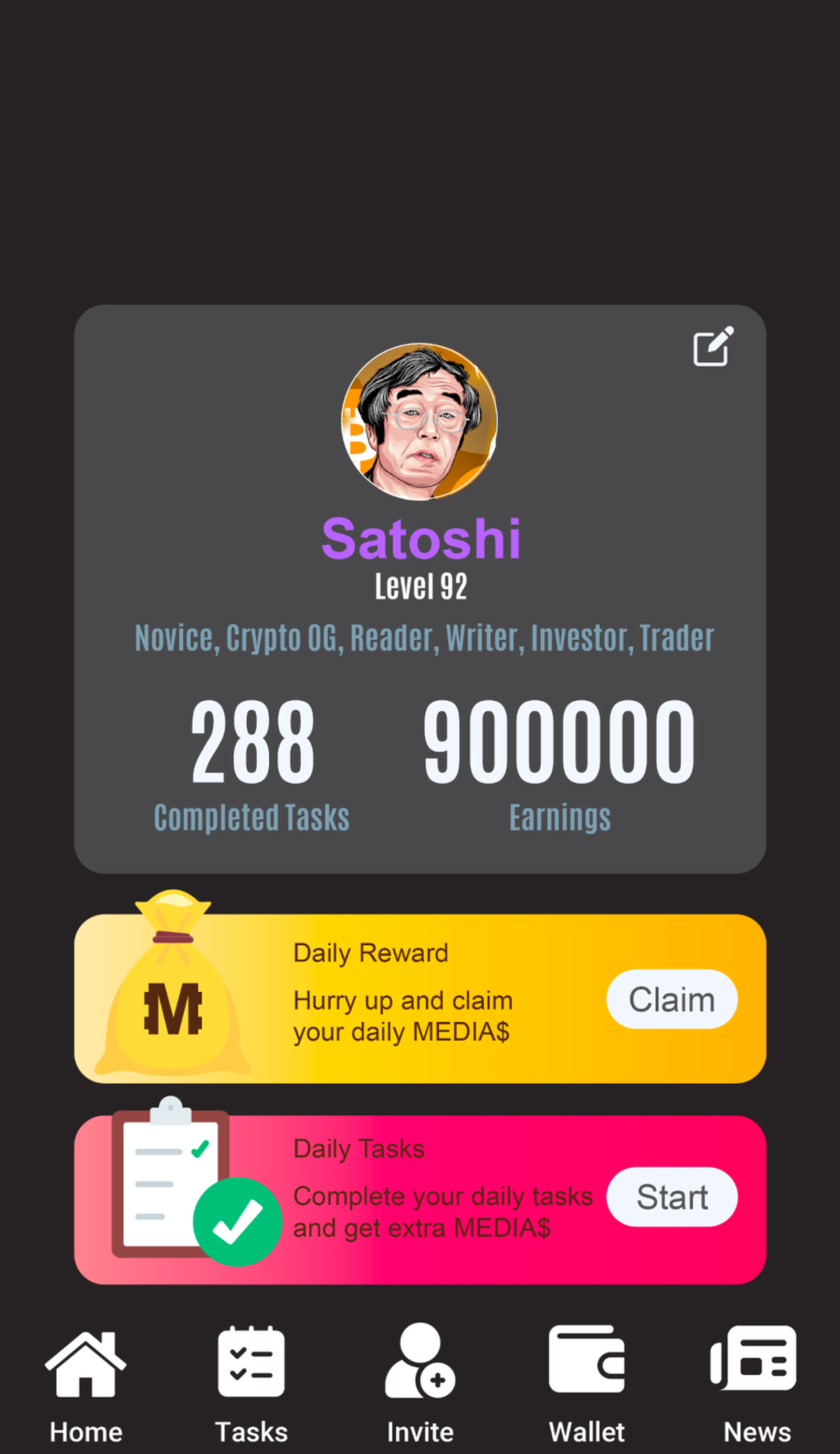Claim the daily MEDIA$ reward
The image size is (840, 1454).
671,999
